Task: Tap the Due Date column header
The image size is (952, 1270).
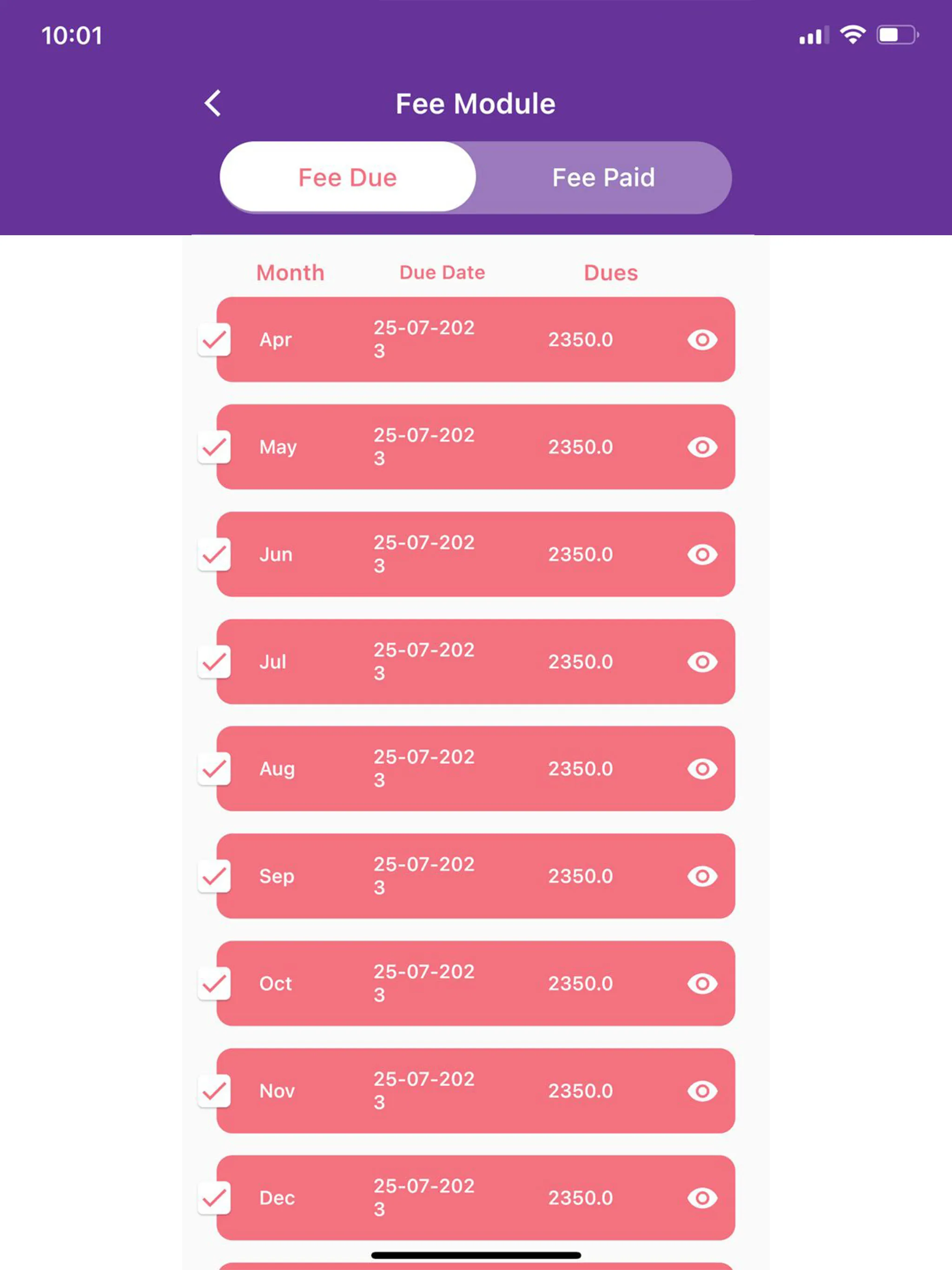Action: (442, 272)
